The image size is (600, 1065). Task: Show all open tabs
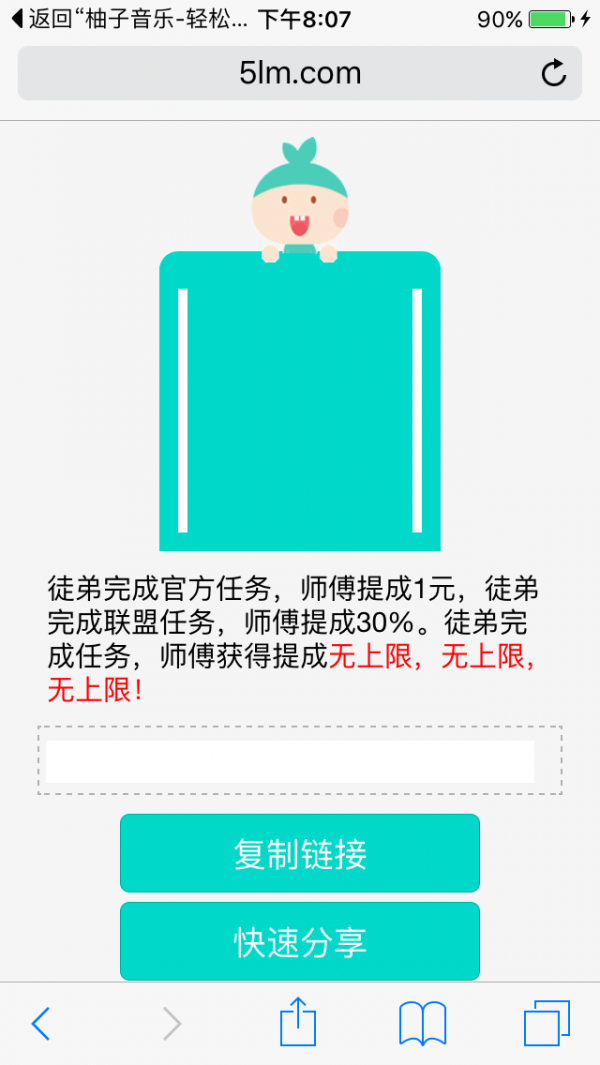(x=547, y=1024)
